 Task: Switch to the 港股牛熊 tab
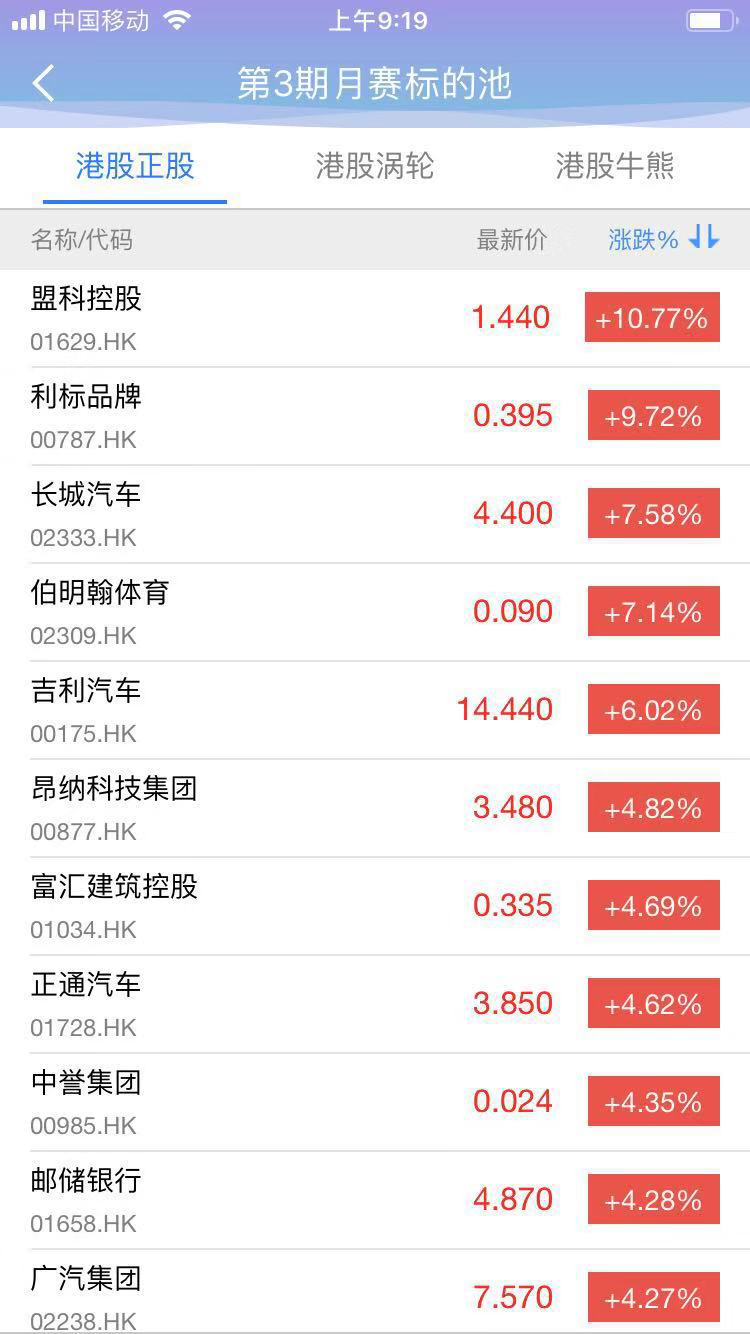[x=615, y=166]
